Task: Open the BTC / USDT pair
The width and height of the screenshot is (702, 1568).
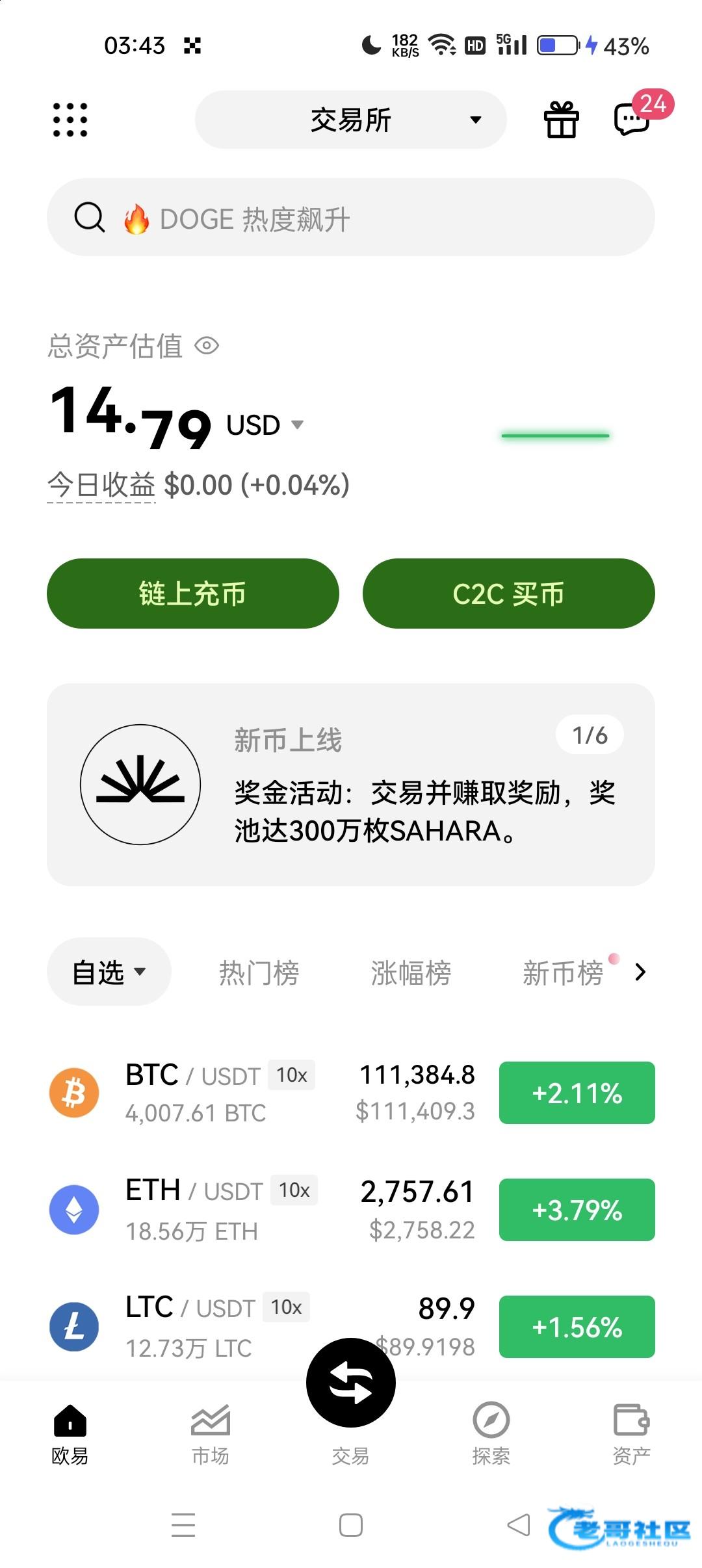Action: click(351, 1093)
